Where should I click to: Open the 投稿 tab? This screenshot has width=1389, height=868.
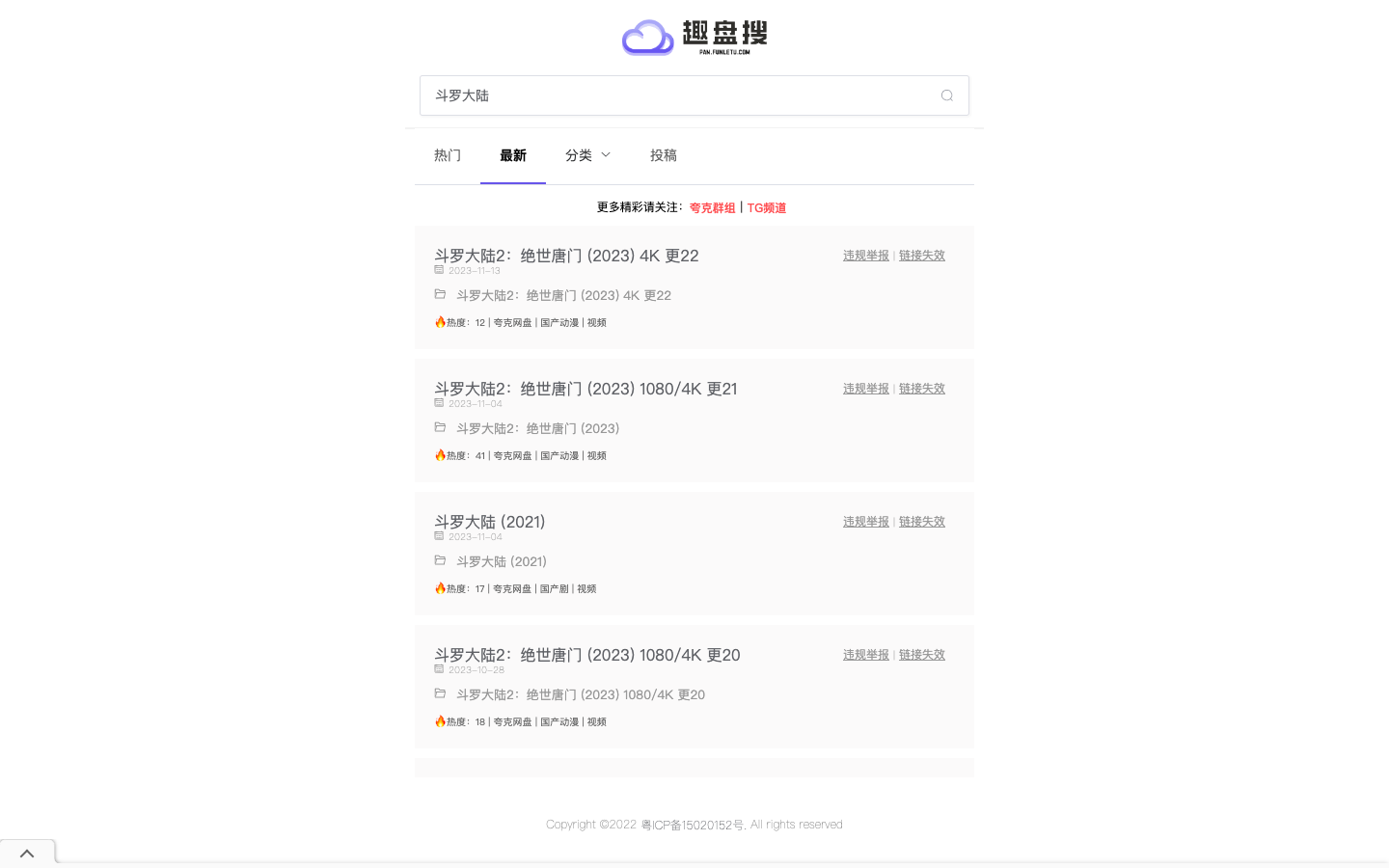[x=664, y=155]
